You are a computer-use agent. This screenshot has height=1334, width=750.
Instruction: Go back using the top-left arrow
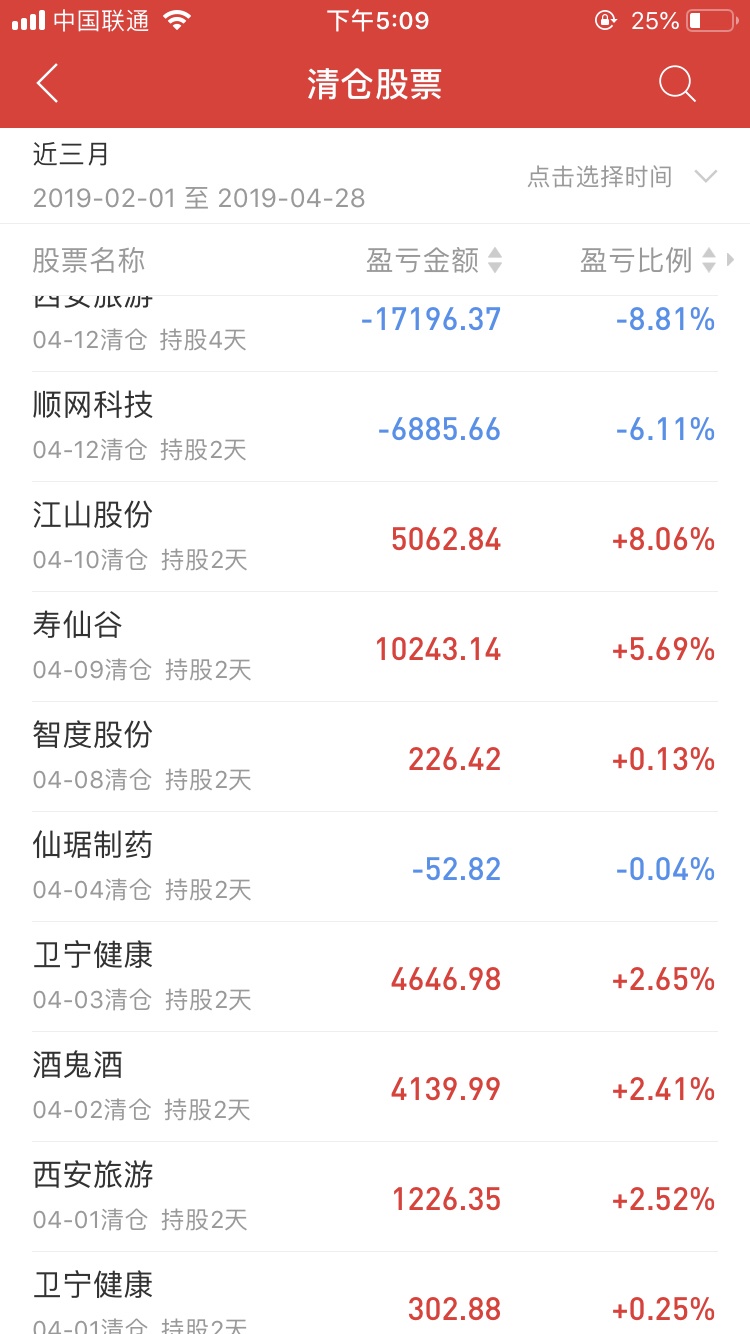(x=47, y=84)
